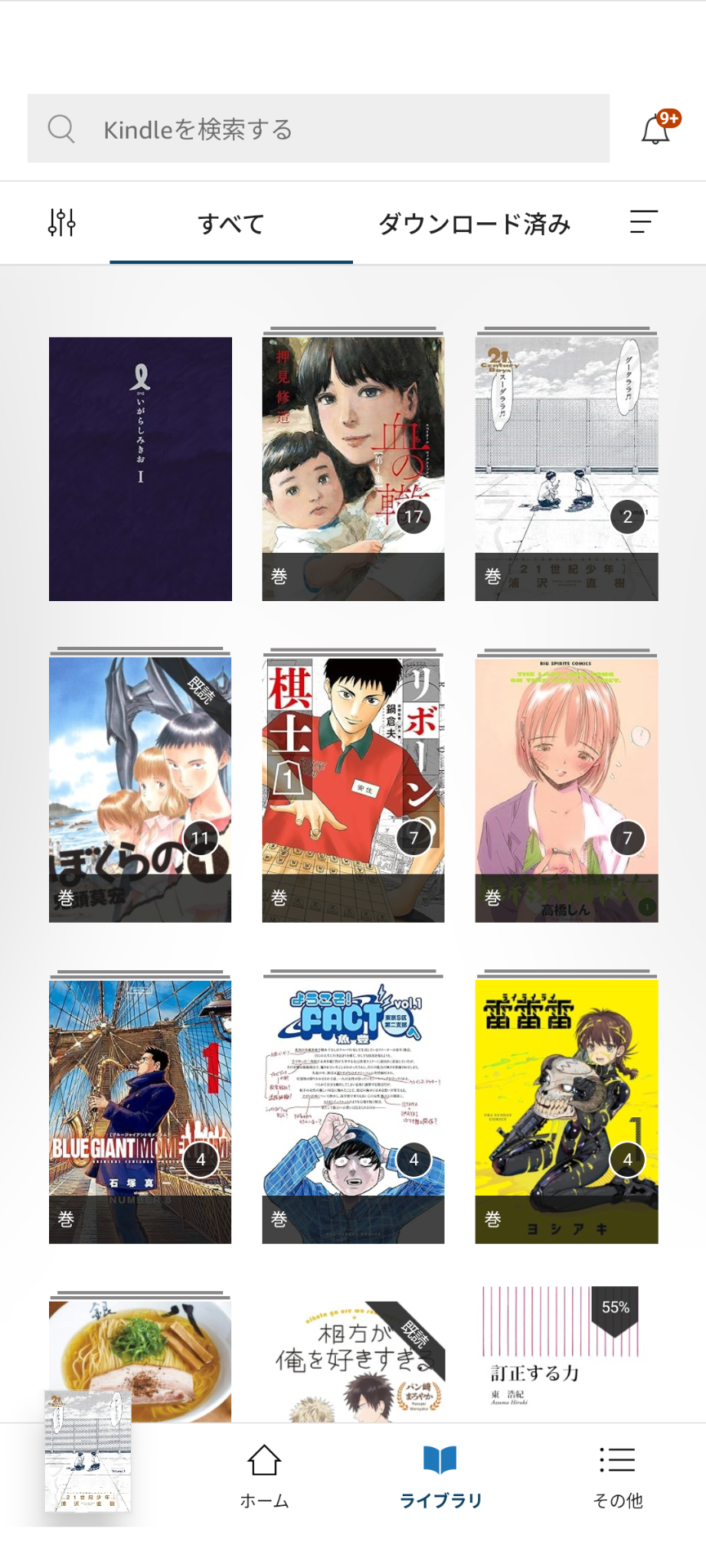Open the notifications bell
The width and height of the screenshot is (706, 1568).
click(656, 129)
